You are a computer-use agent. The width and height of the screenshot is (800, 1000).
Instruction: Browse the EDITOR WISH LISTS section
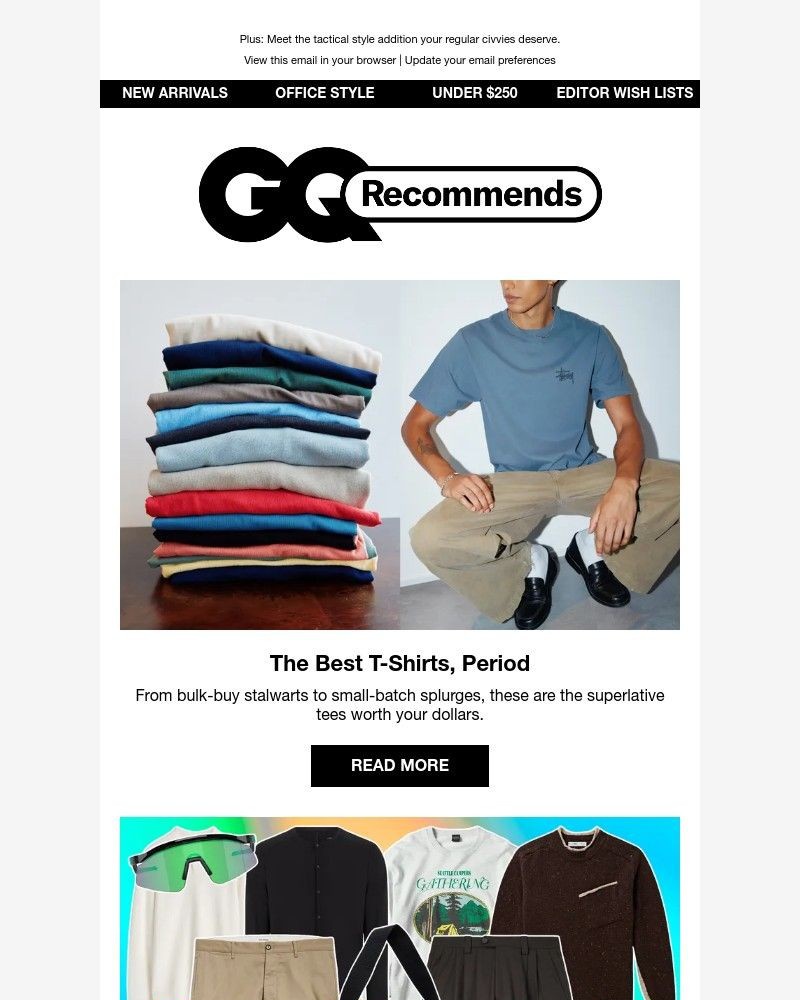624,93
